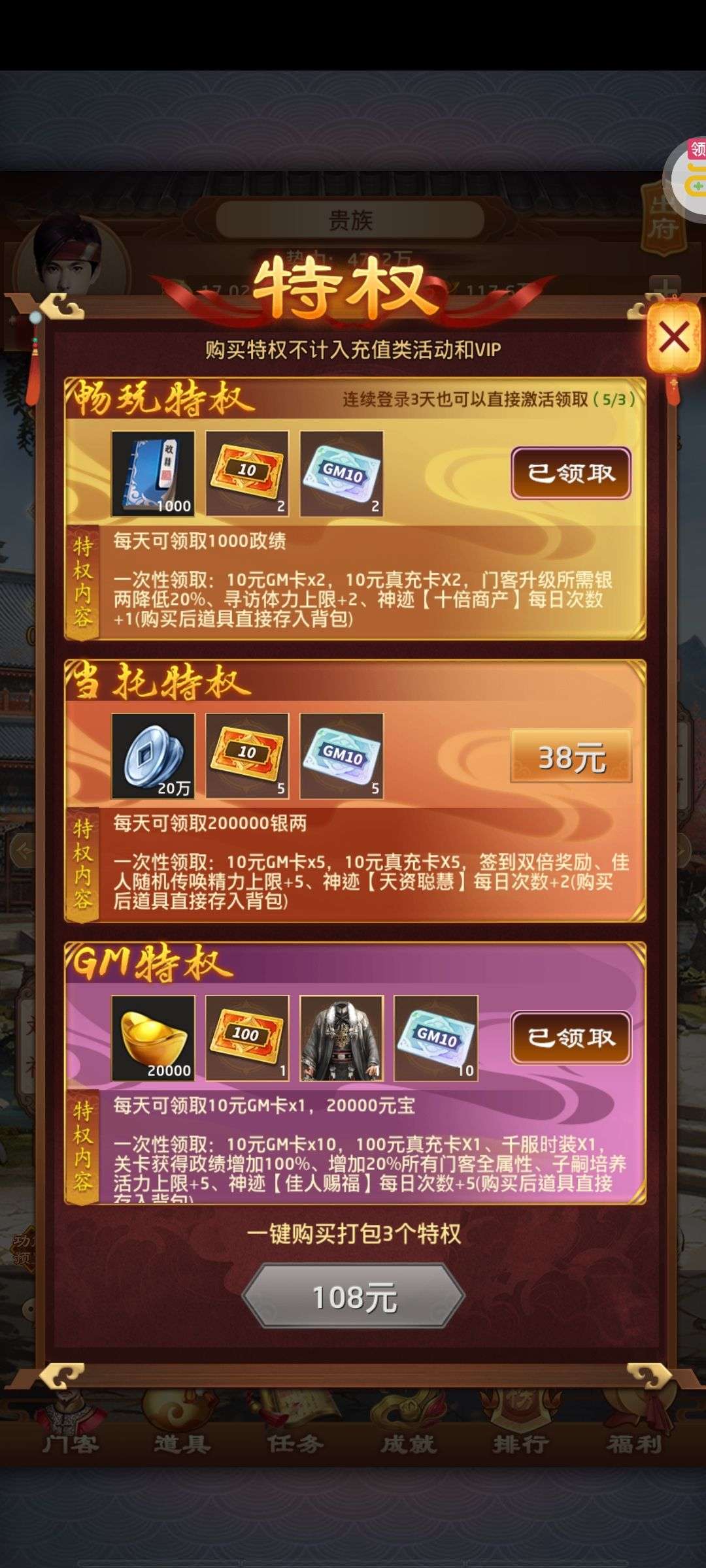Buy 当托特权 for 38元

click(x=571, y=757)
